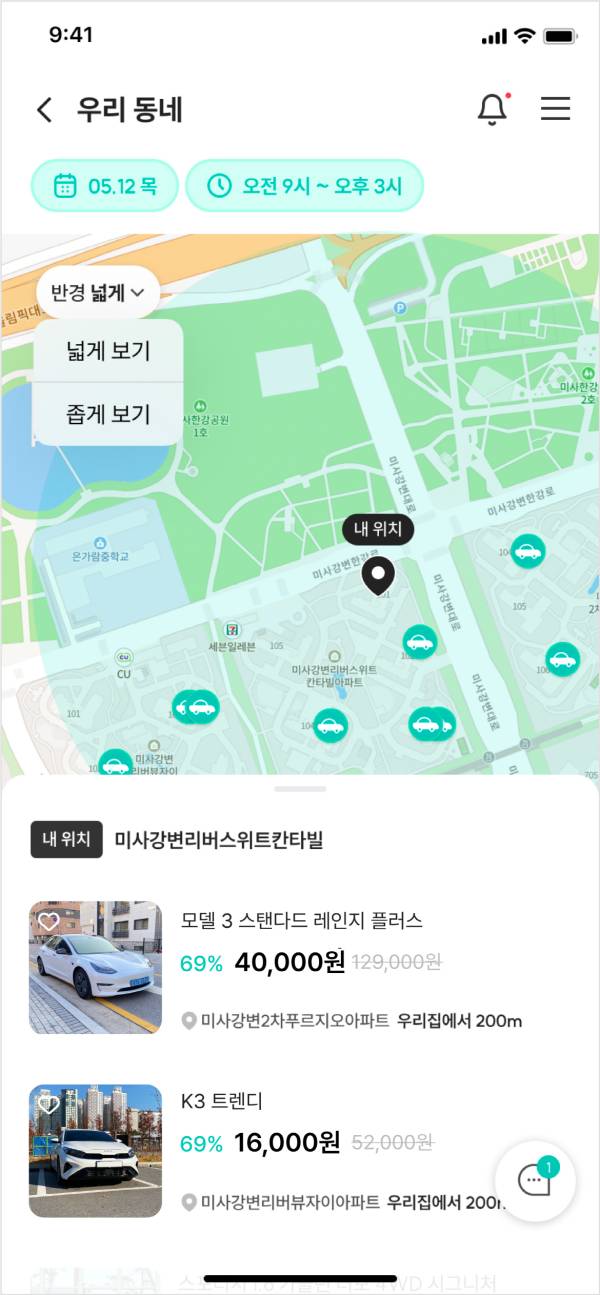Tap the 내 위치 map pin
Image resolution: width=600 pixels, height=1295 pixels.
point(378,576)
